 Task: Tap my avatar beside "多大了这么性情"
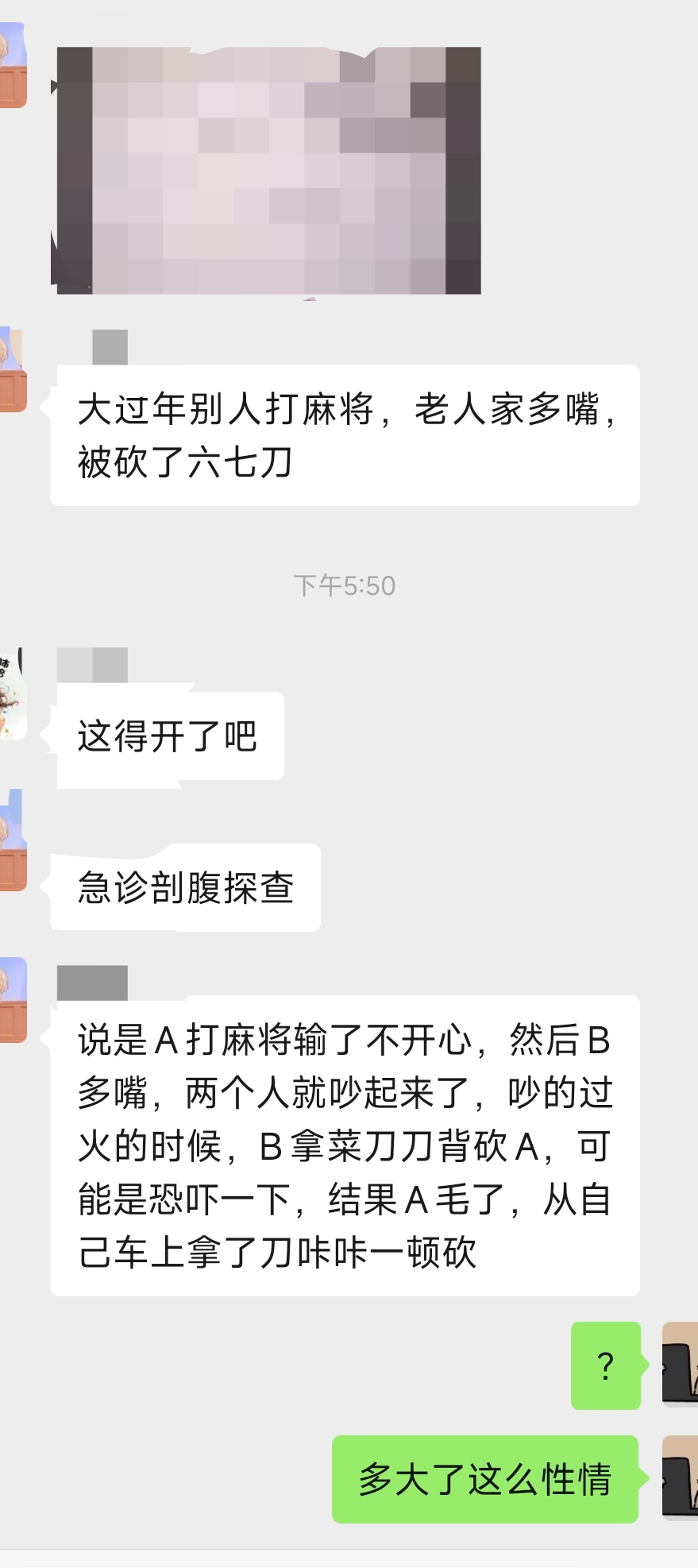pos(681,1477)
